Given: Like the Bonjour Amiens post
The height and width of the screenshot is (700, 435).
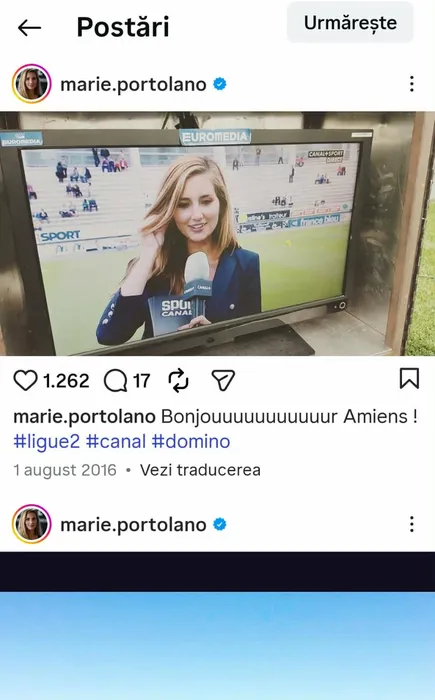Looking at the screenshot, I should [x=25, y=380].
